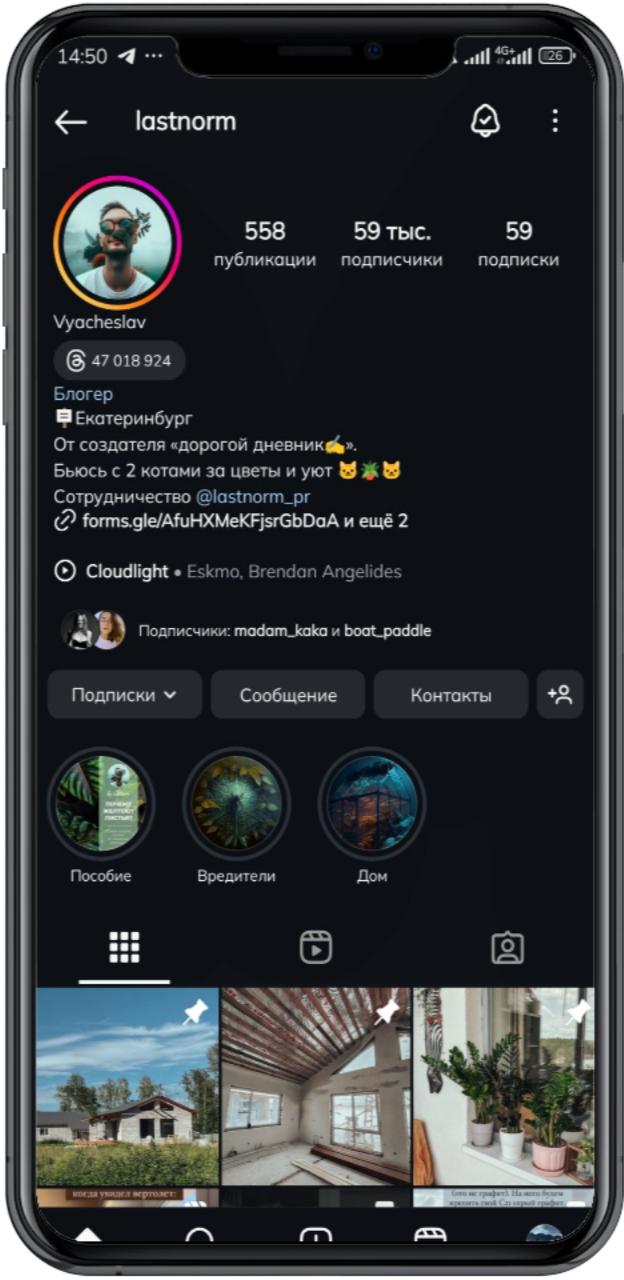This screenshot has width=624, height=1280.
Task: Open the forms.gle link in the bio
Action: tap(230, 521)
